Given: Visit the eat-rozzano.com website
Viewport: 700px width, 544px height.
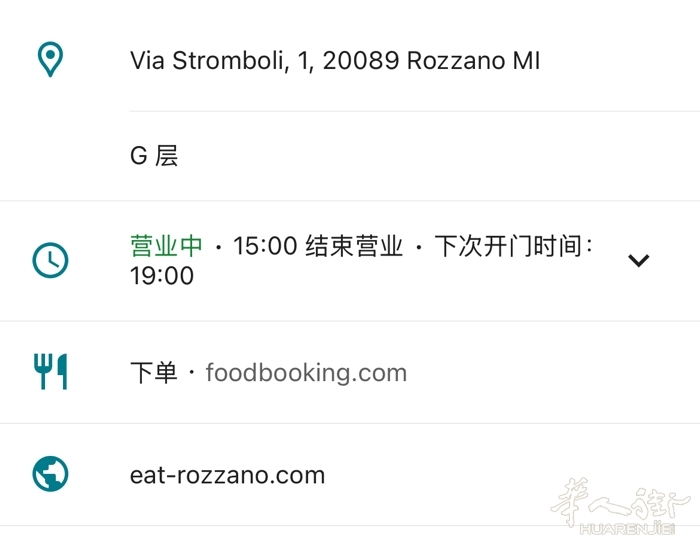Looking at the screenshot, I should pyautogui.click(x=228, y=475).
